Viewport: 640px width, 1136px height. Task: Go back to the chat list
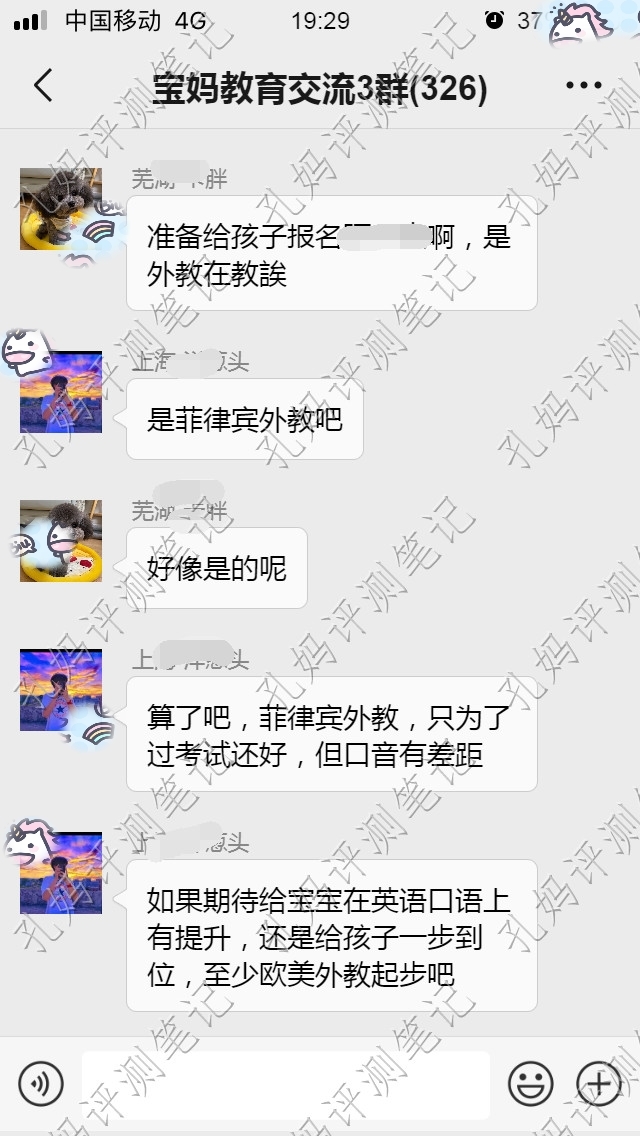click(x=42, y=87)
